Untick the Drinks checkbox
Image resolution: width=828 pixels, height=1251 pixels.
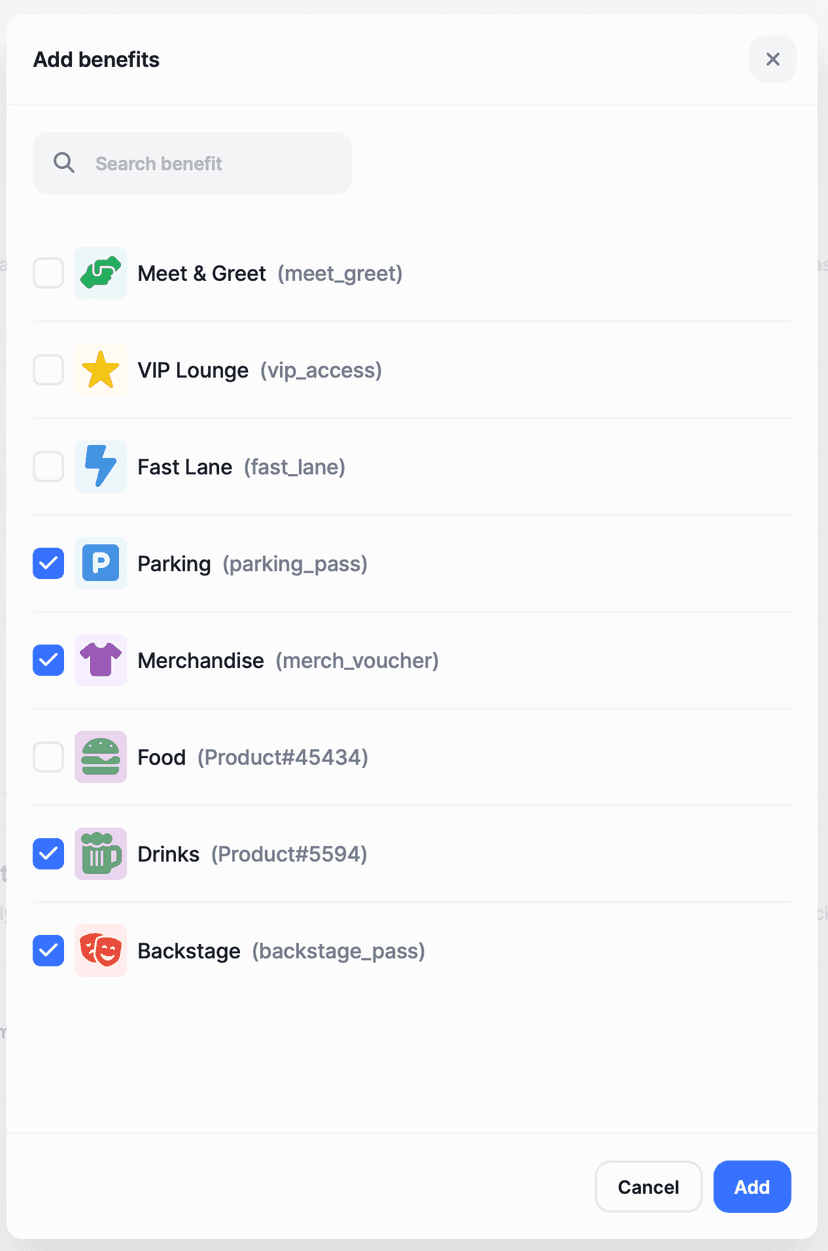[49, 854]
